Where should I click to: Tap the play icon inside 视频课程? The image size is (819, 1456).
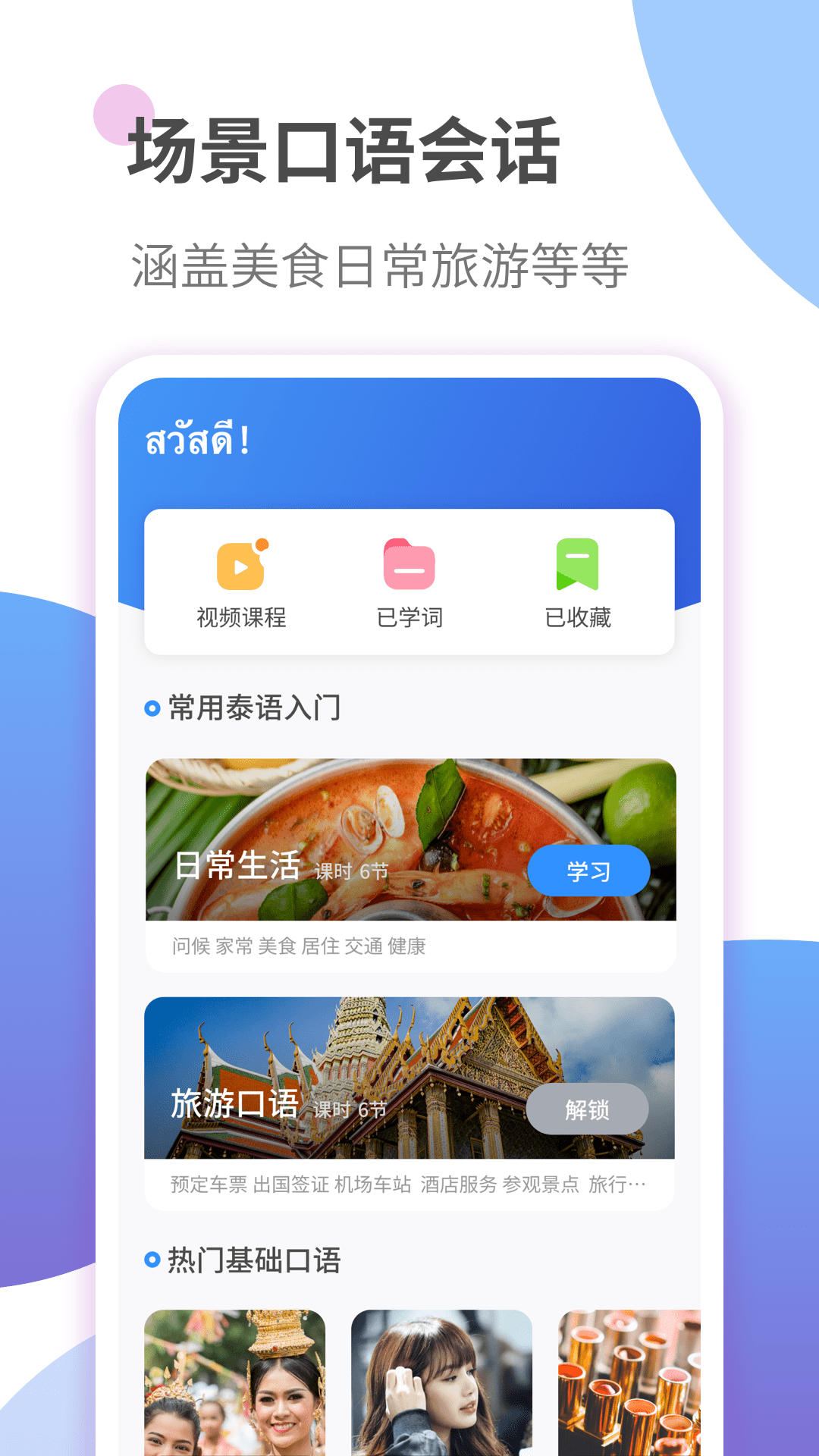pos(241,569)
